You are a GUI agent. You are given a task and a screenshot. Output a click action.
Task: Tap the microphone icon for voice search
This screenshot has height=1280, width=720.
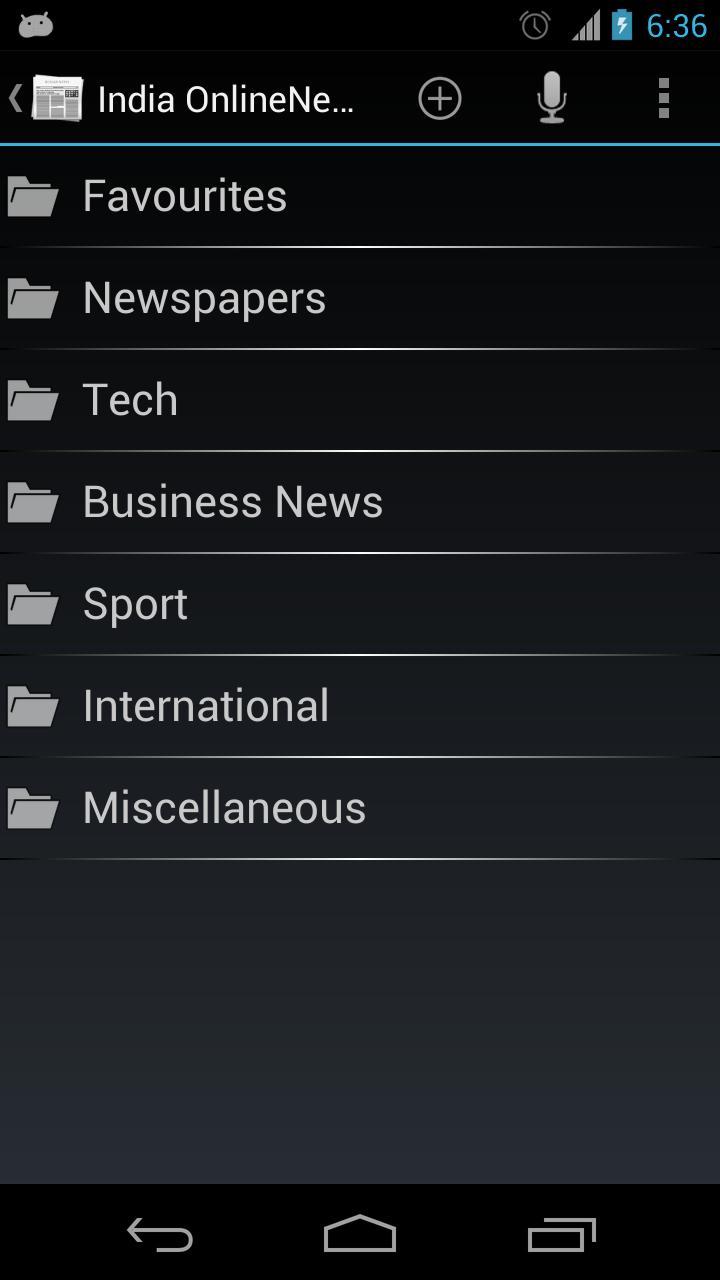pos(551,97)
